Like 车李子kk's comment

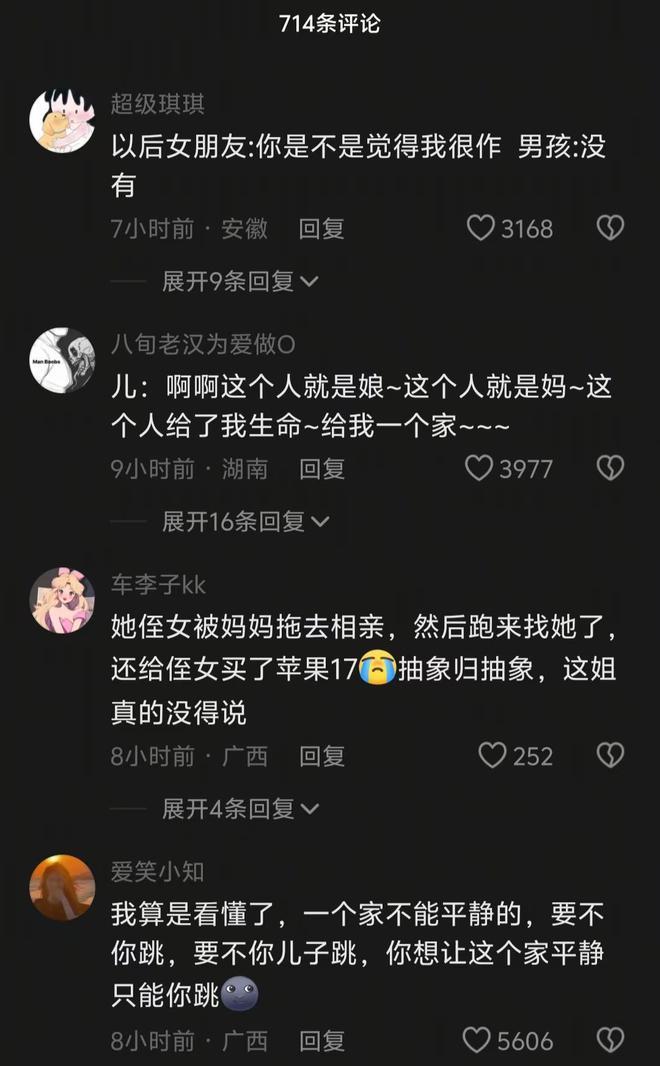coord(492,756)
